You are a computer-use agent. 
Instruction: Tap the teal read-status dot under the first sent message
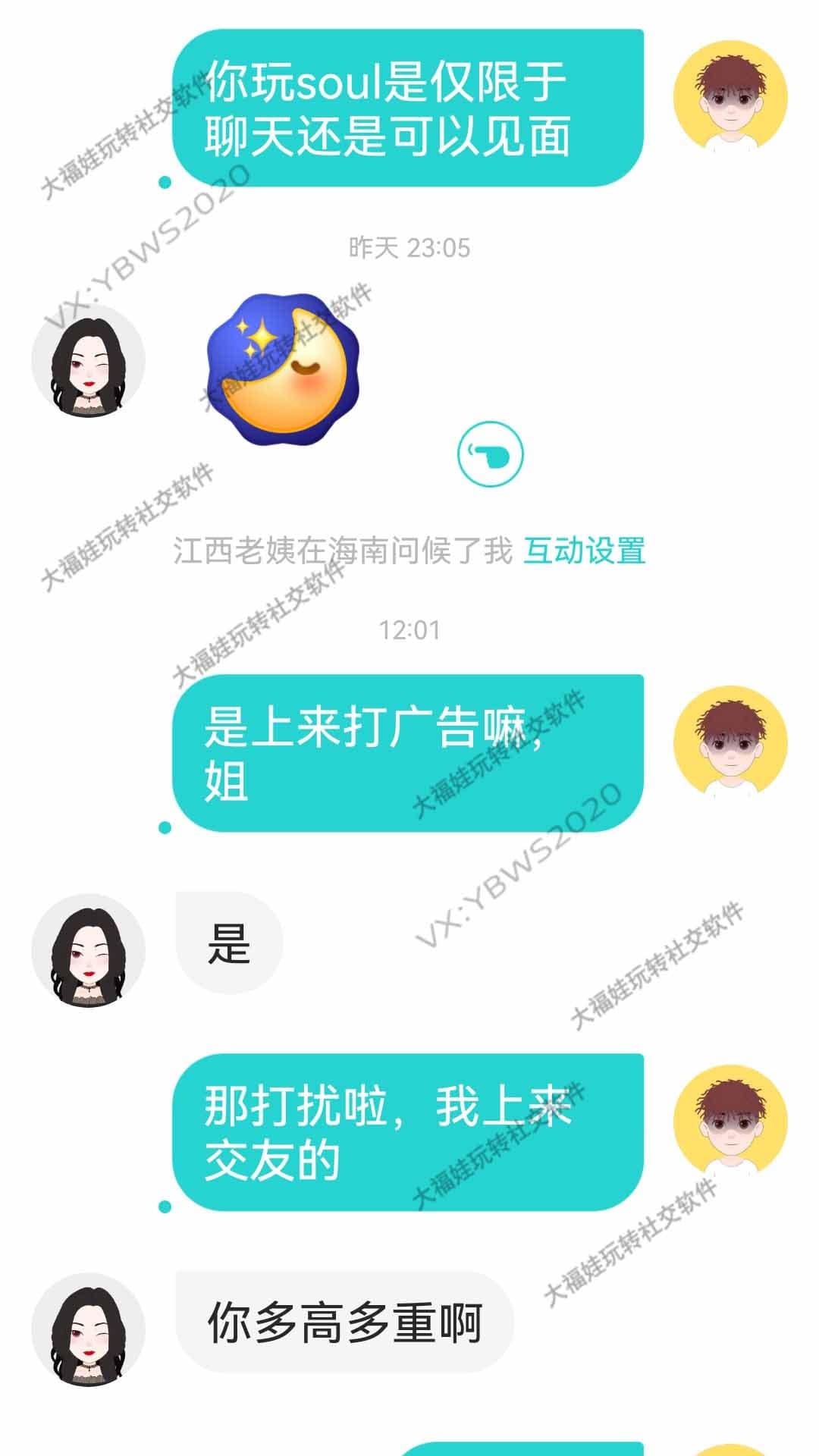point(163,180)
